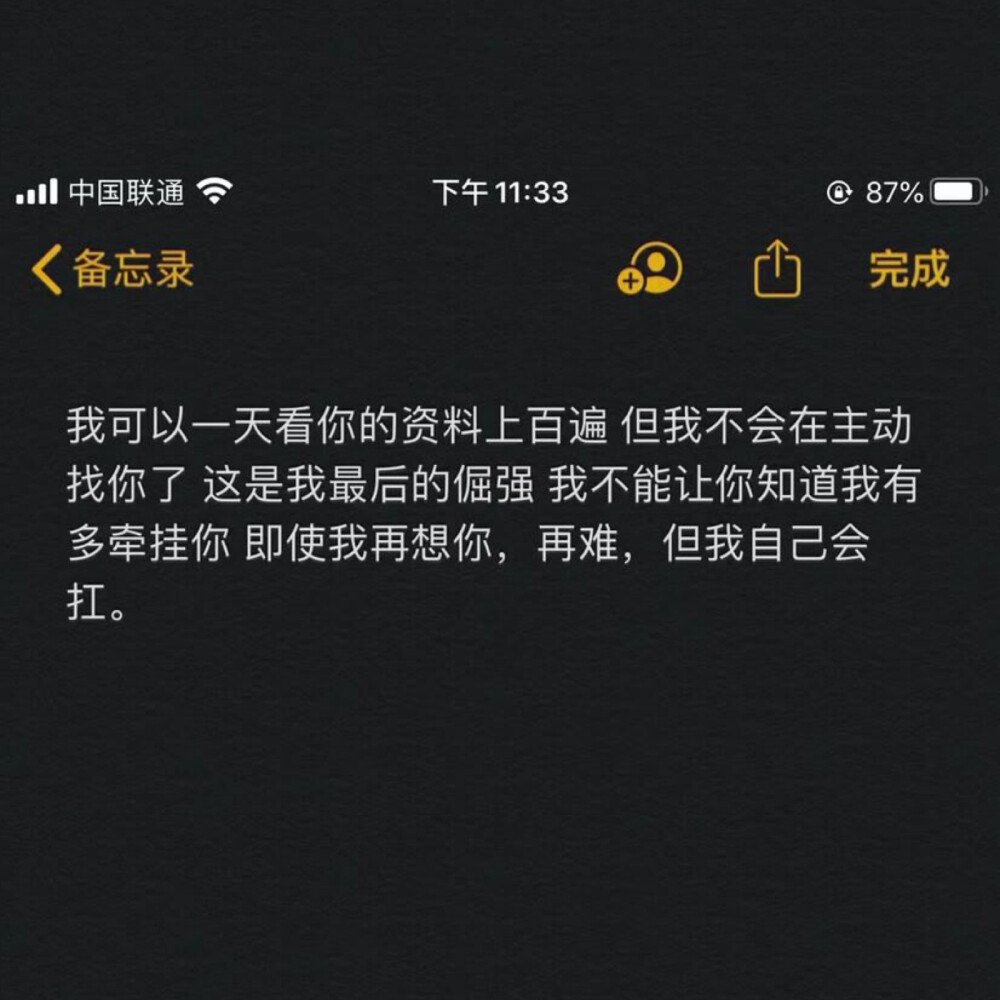Go back to the 备忘录 list
The height and width of the screenshot is (1000, 1000).
point(112,270)
